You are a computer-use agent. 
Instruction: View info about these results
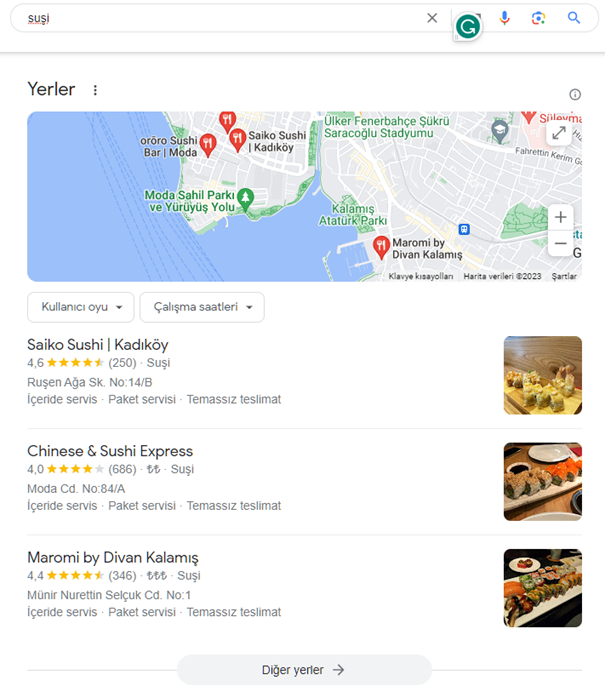(575, 95)
